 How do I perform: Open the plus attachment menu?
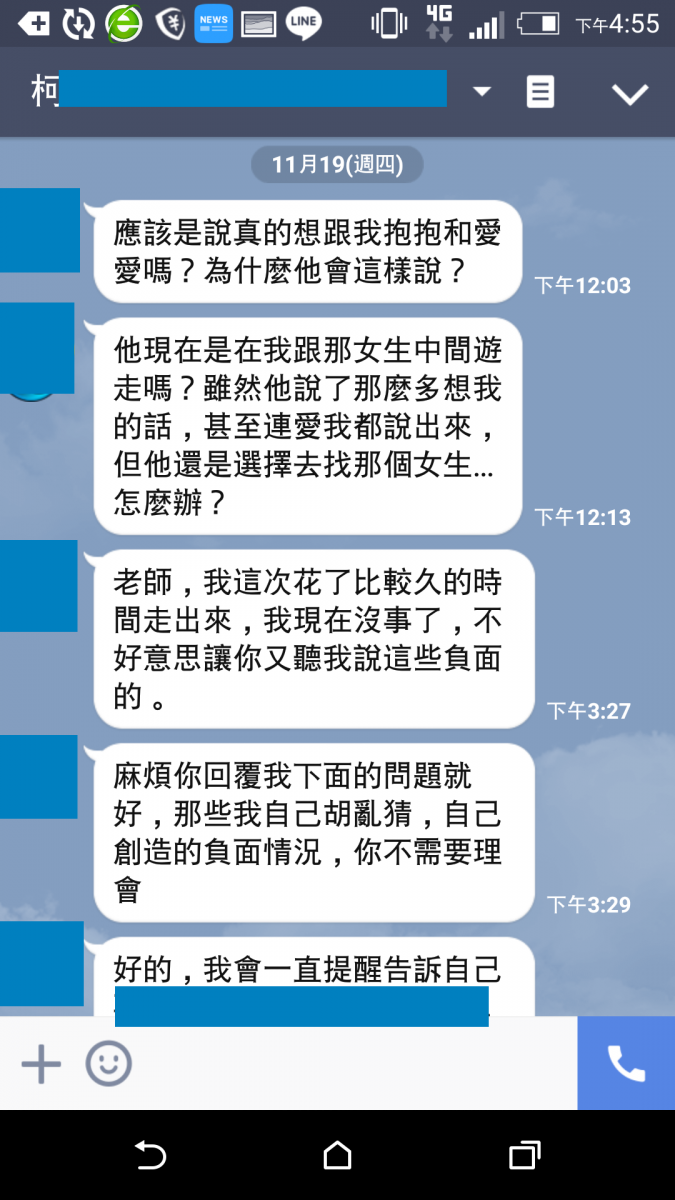click(x=41, y=1064)
